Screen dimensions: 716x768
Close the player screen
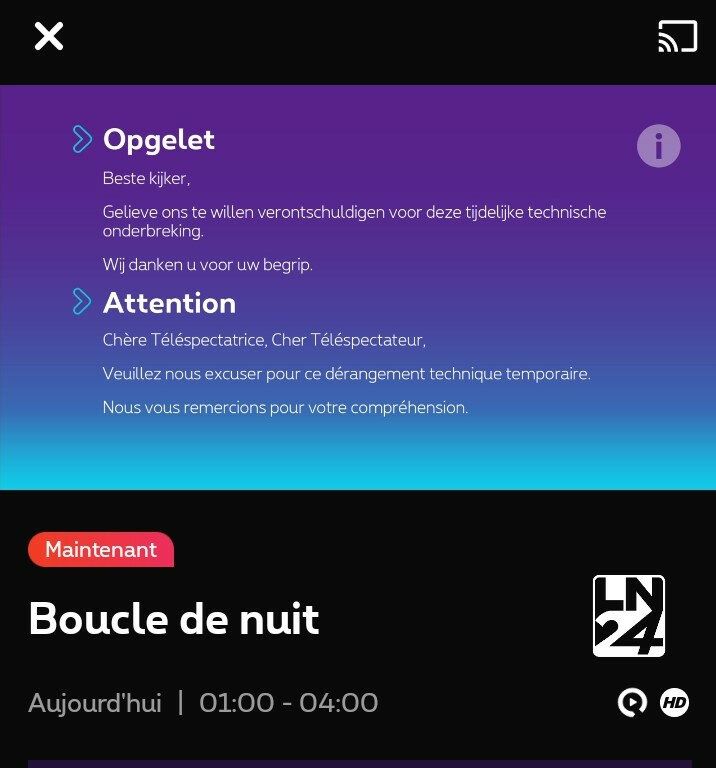[x=48, y=37]
